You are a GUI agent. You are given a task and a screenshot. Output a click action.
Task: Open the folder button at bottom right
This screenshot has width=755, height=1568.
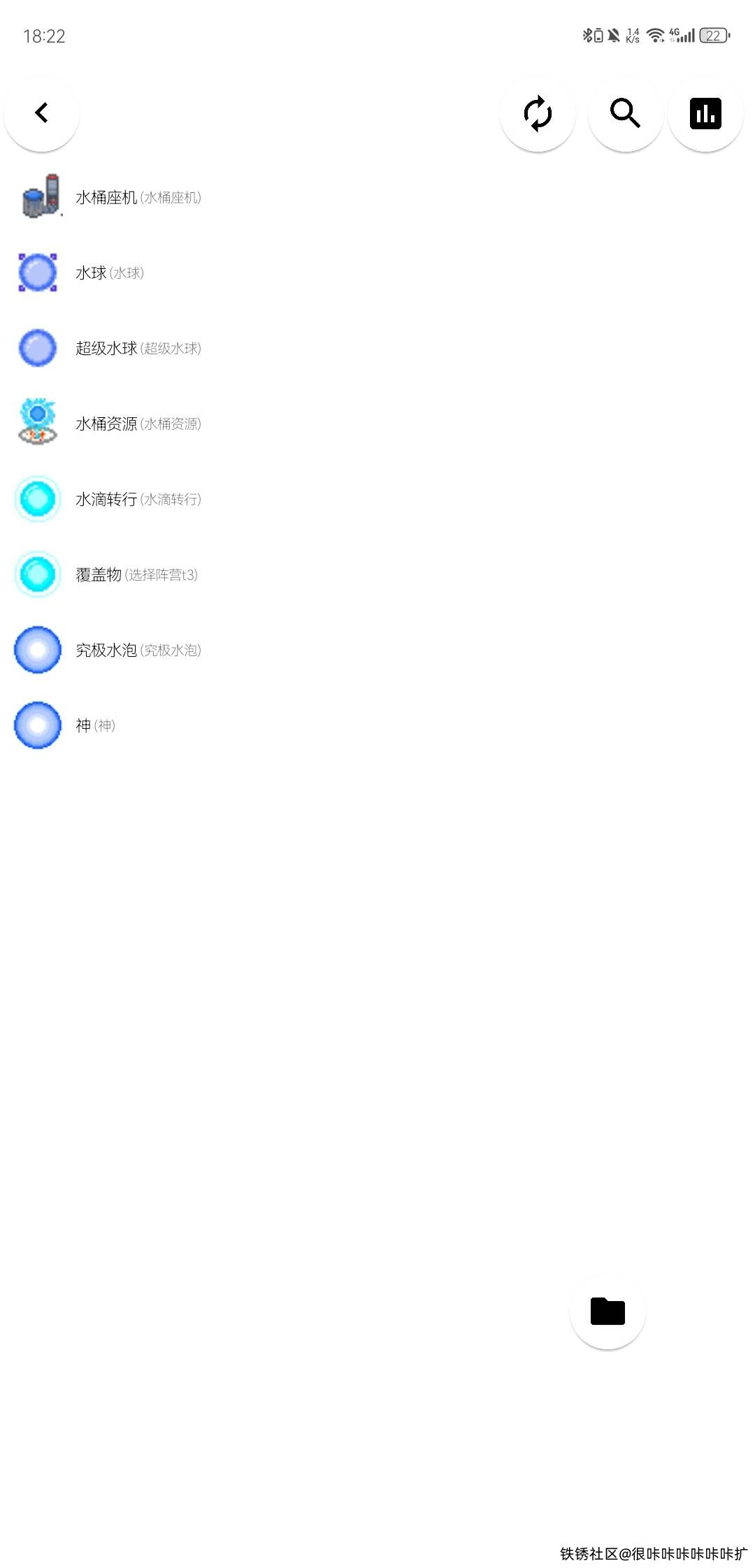[607, 1311]
